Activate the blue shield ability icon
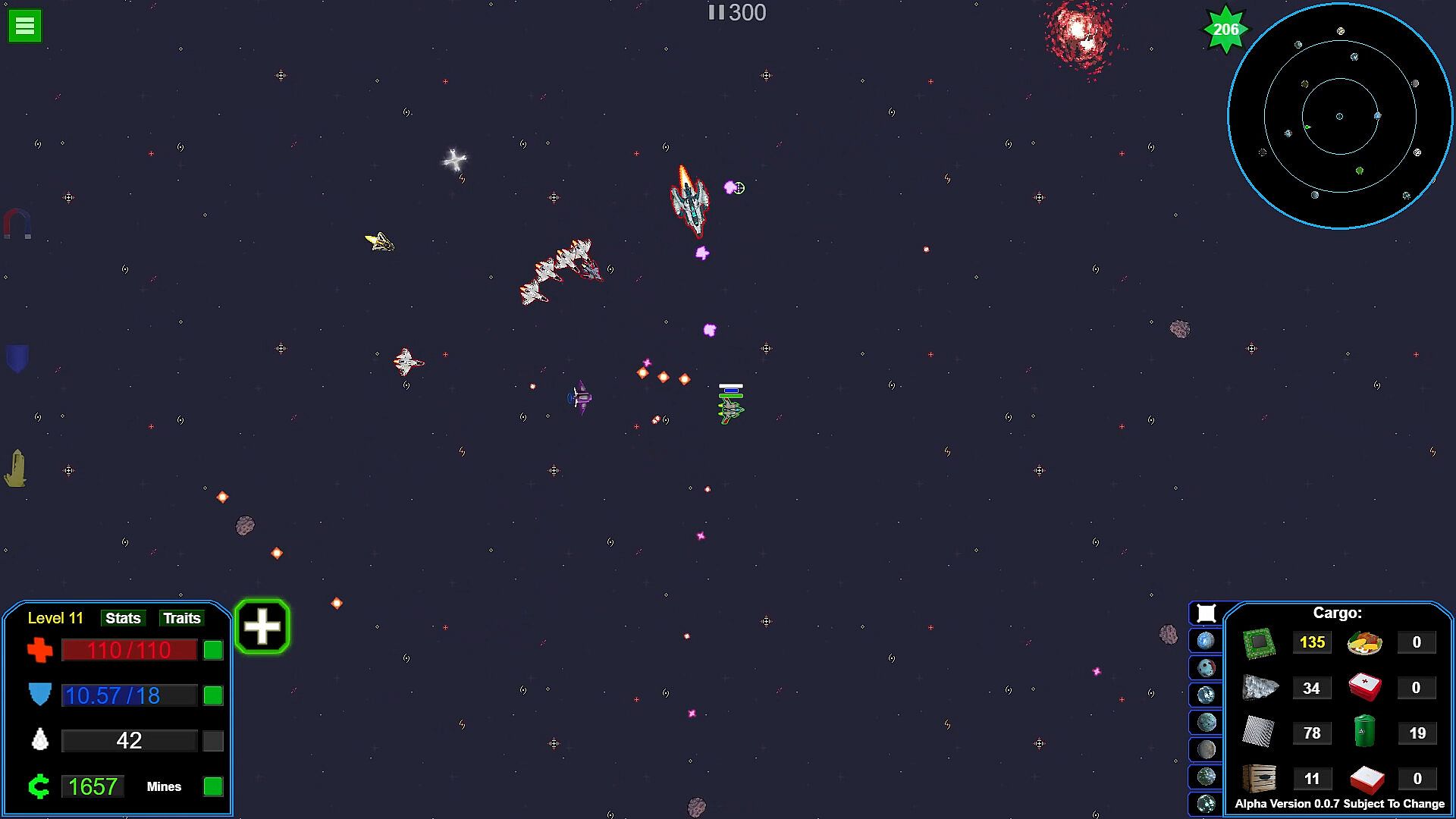This screenshot has height=819, width=1456. point(17,358)
